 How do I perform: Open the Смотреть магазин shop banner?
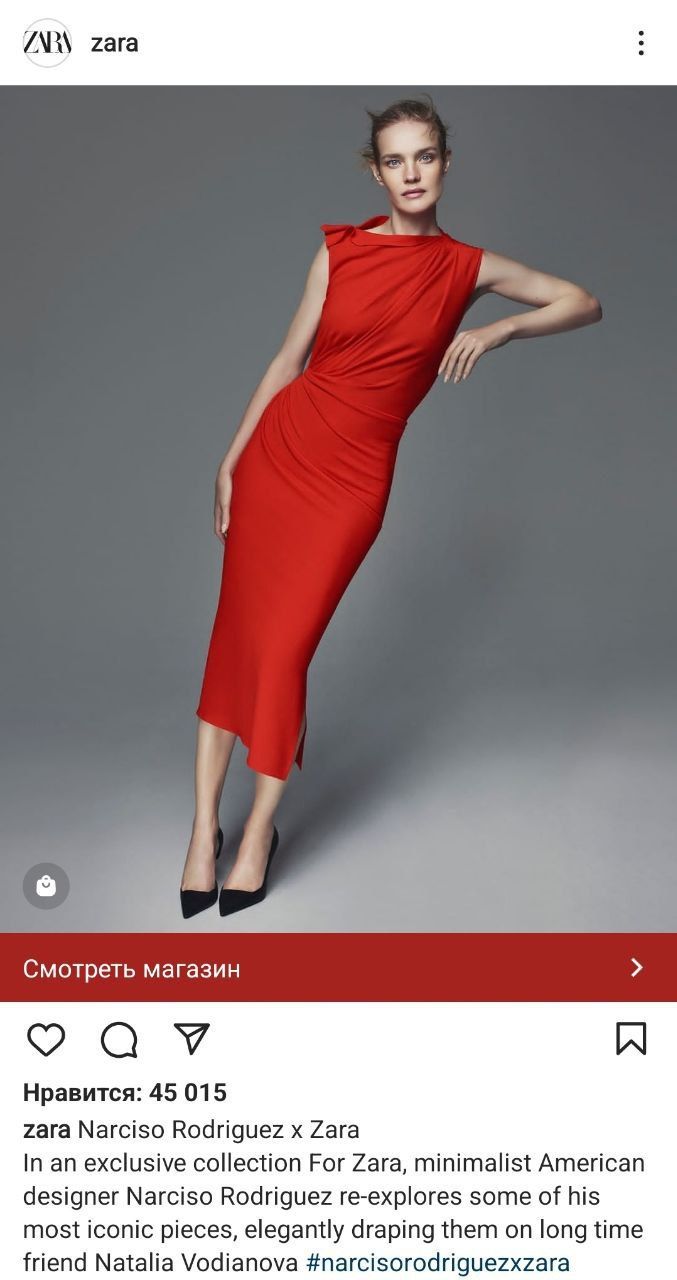[338, 968]
